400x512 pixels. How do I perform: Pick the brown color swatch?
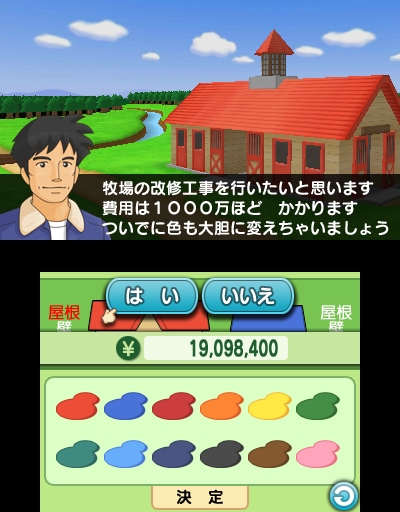click(270, 454)
